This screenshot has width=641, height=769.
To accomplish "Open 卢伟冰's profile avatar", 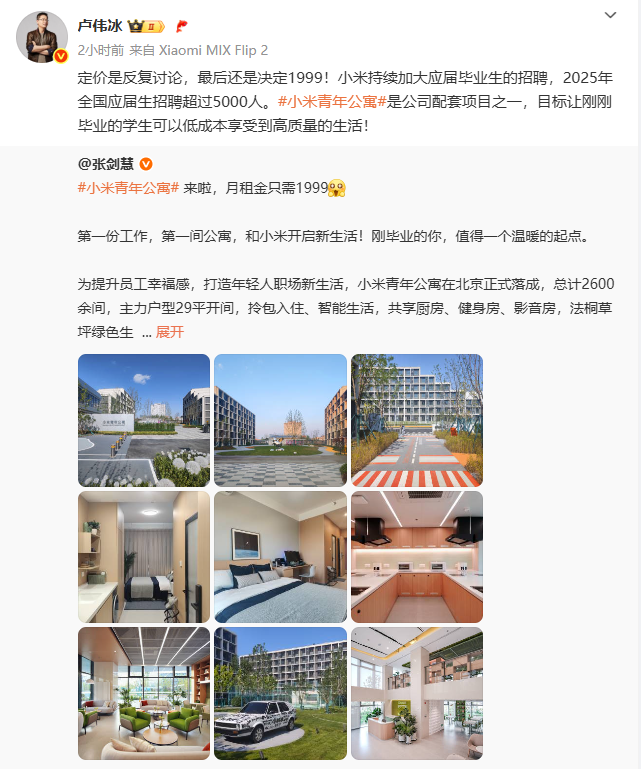I will [42, 38].
